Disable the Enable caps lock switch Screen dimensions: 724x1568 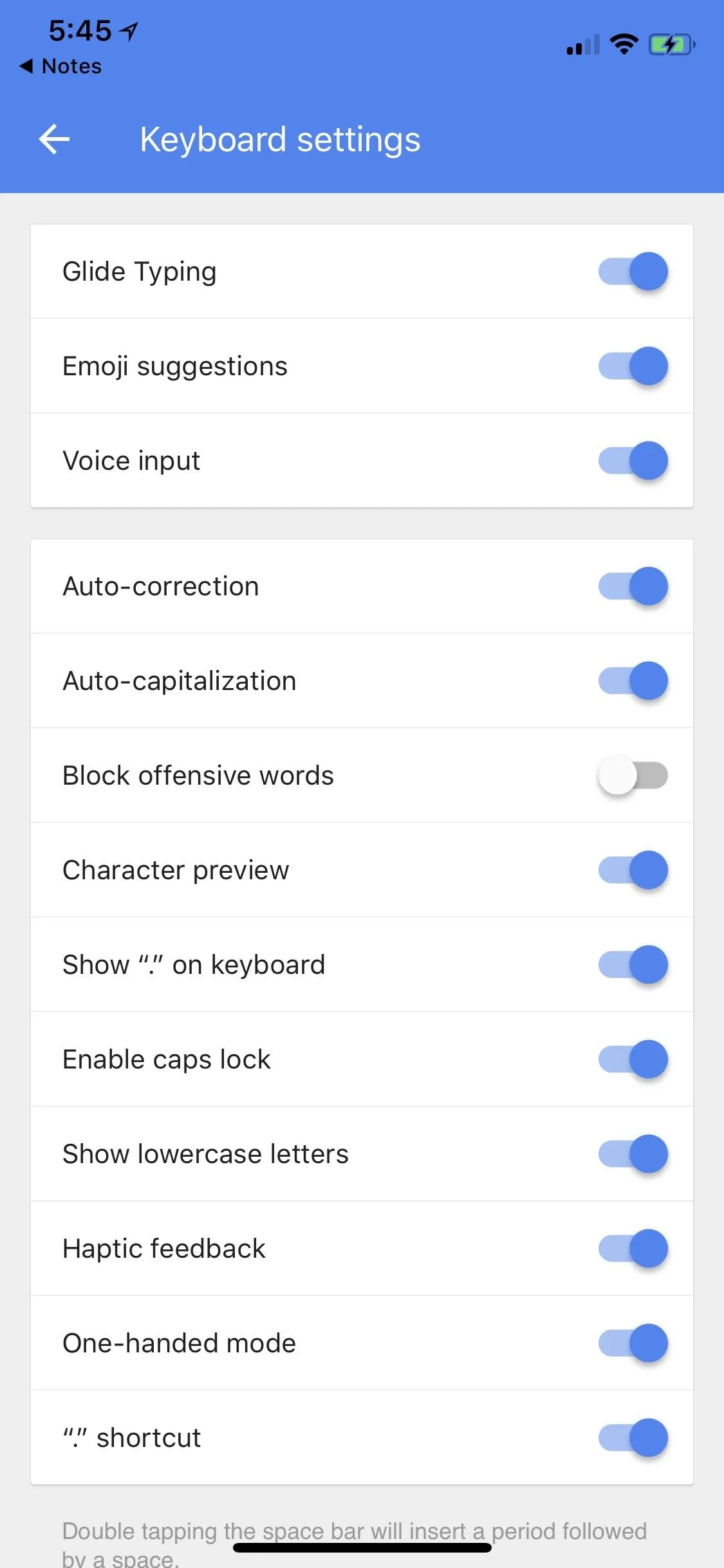(633, 1059)
